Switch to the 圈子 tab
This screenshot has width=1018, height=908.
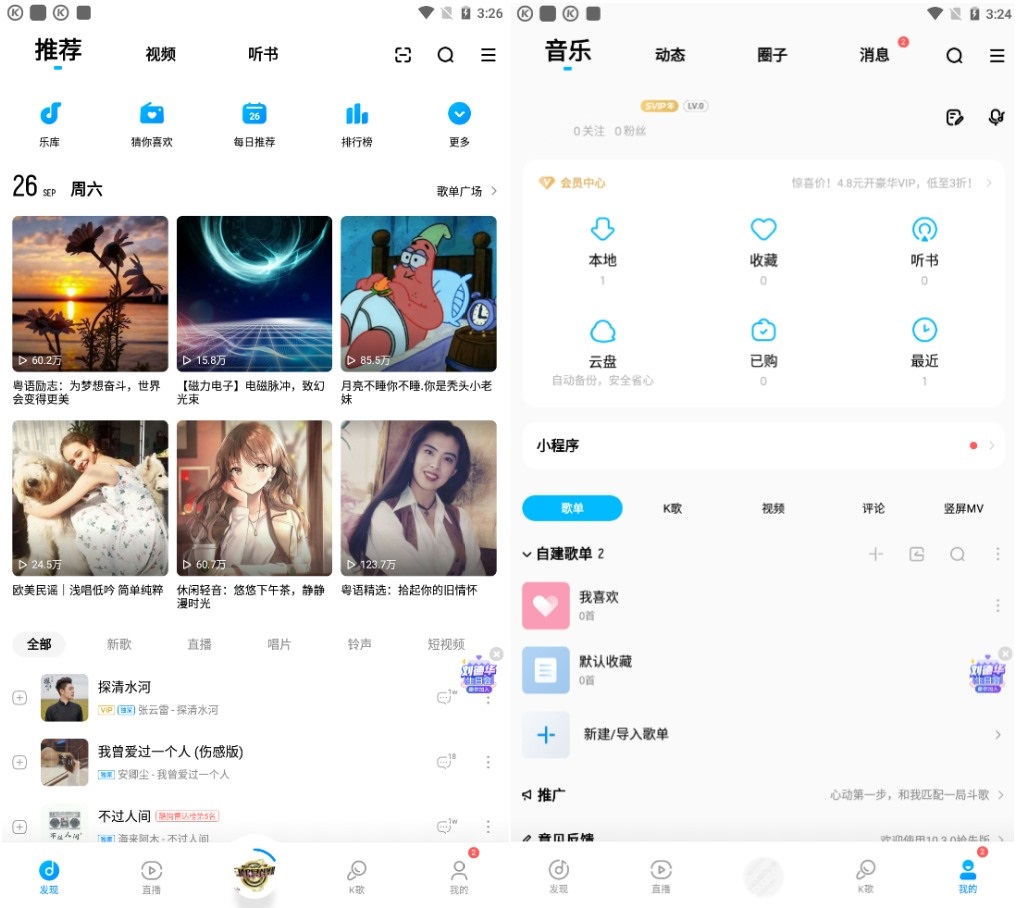[772, 55]
